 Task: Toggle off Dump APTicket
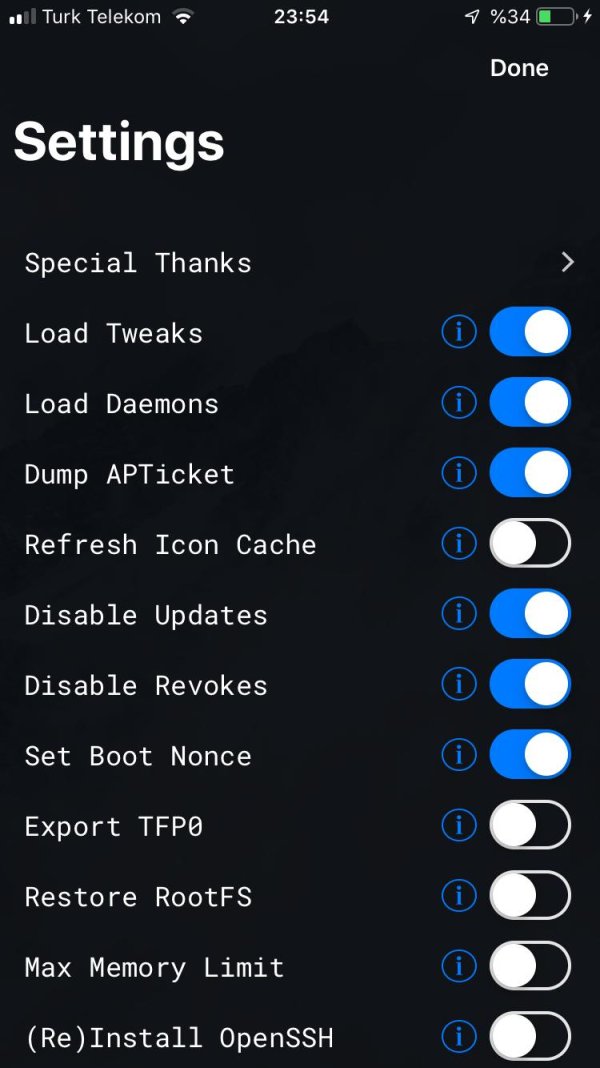pos(530,473)
